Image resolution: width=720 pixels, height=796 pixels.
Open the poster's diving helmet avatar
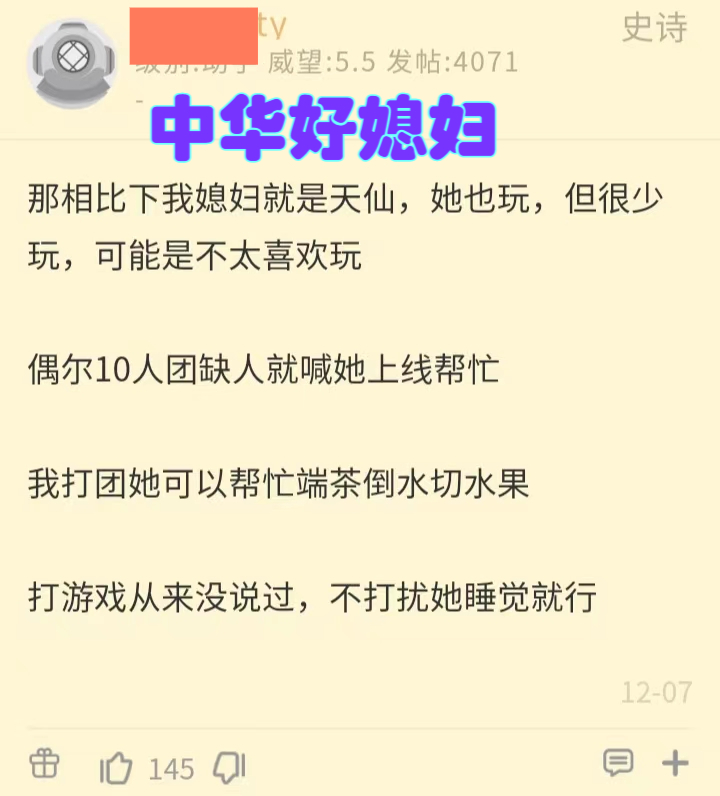coord(70,55)
